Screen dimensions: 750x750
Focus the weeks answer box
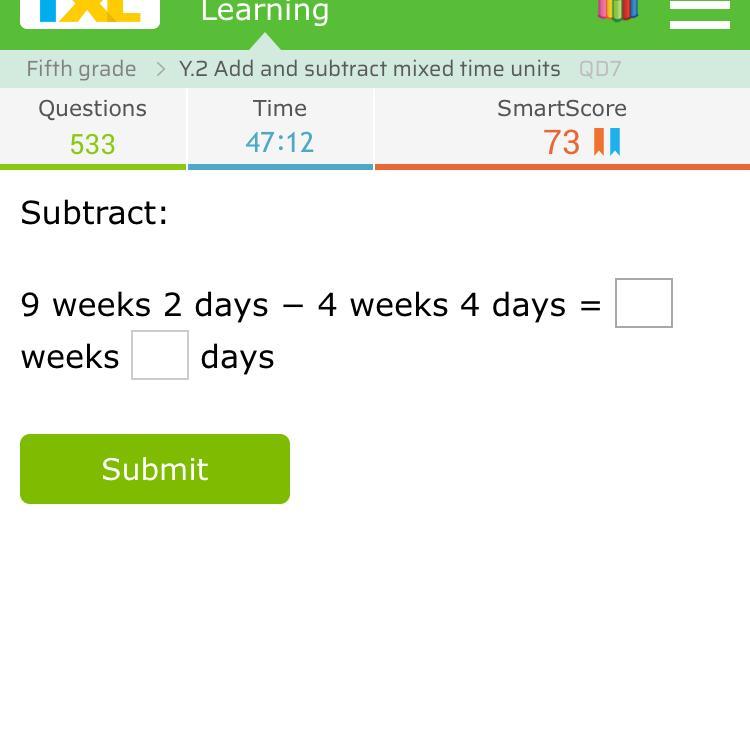[643, 303]
